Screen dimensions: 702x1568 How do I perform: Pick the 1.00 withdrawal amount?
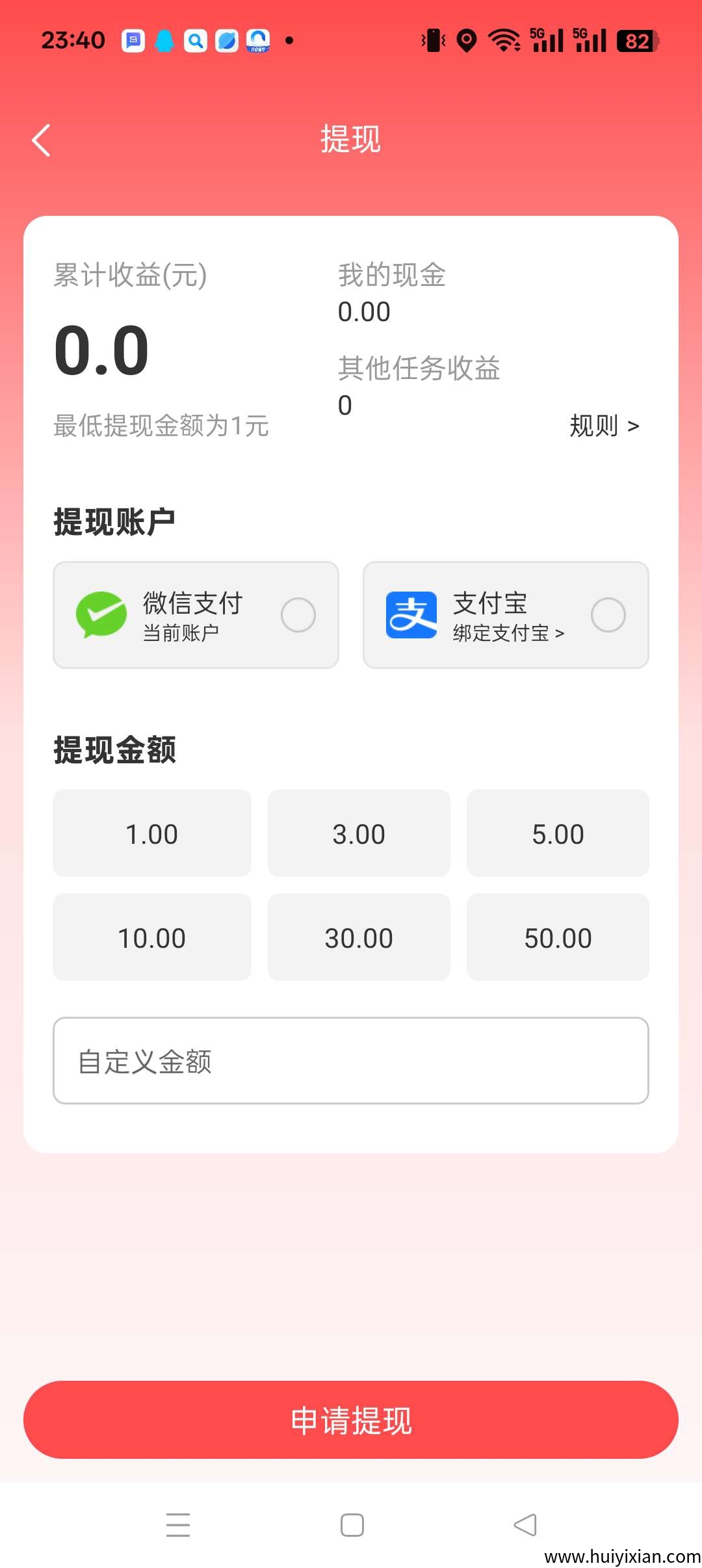(152, 833)
